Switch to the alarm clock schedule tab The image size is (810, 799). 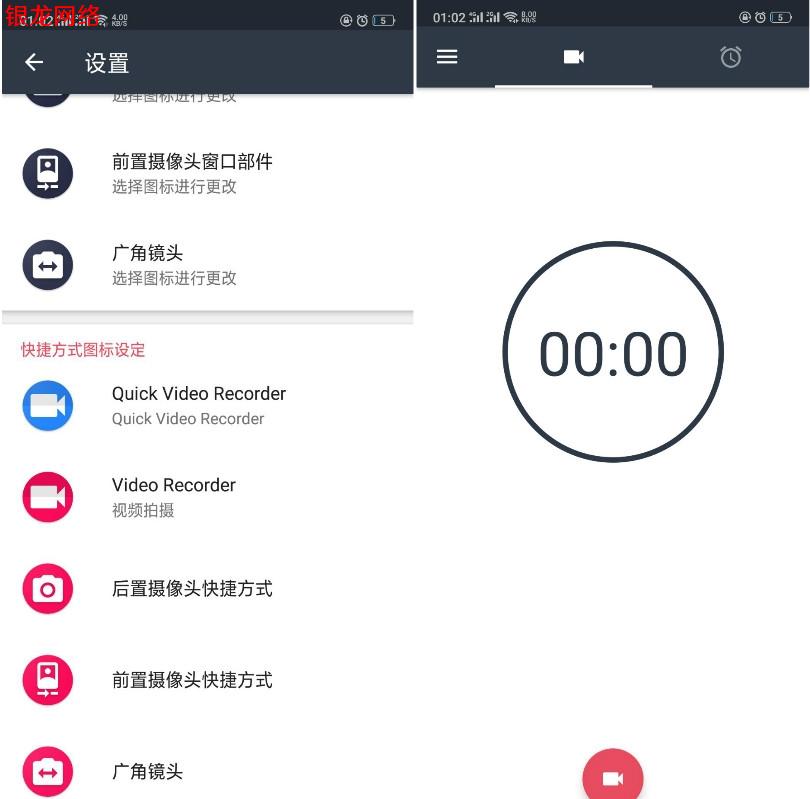tap(731, 57)
